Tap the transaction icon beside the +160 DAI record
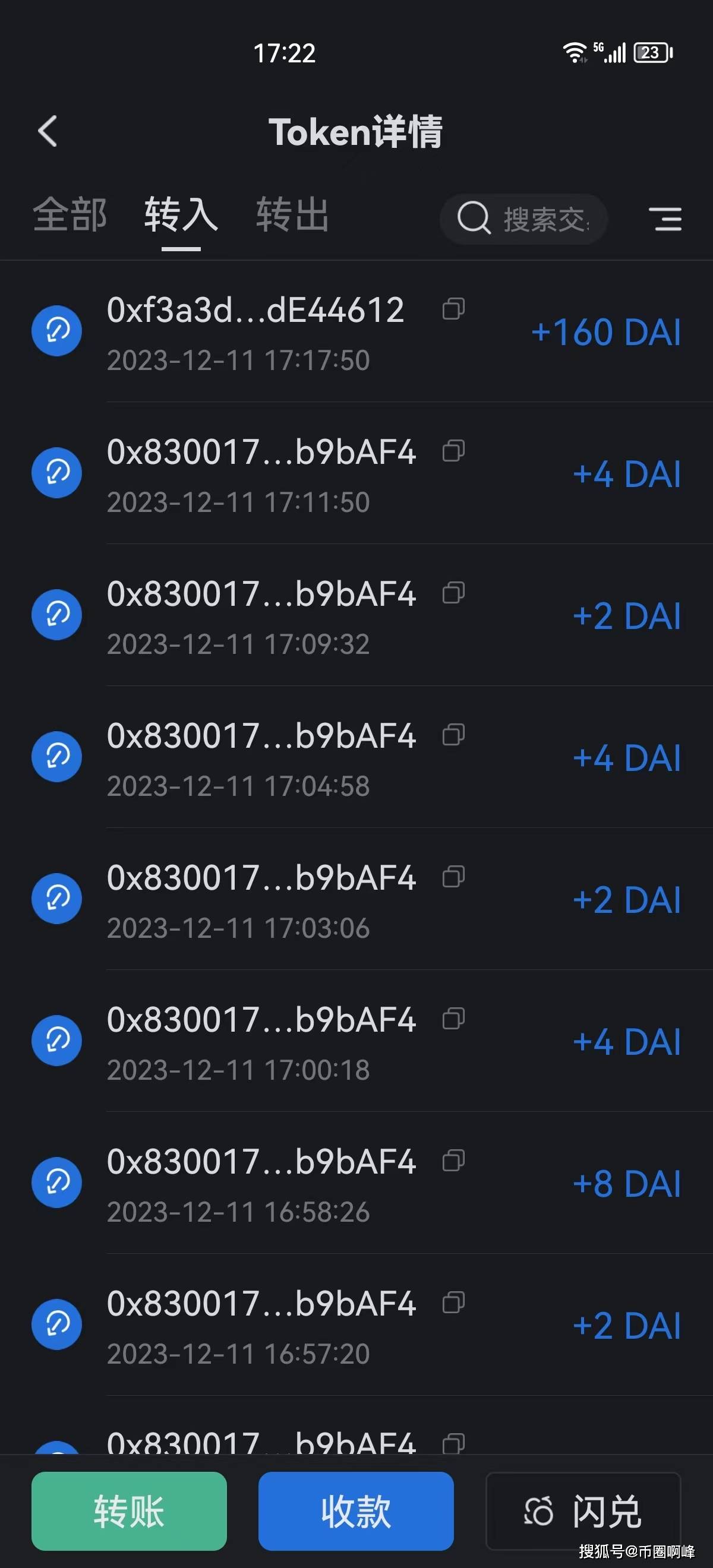 pos(56,330)
